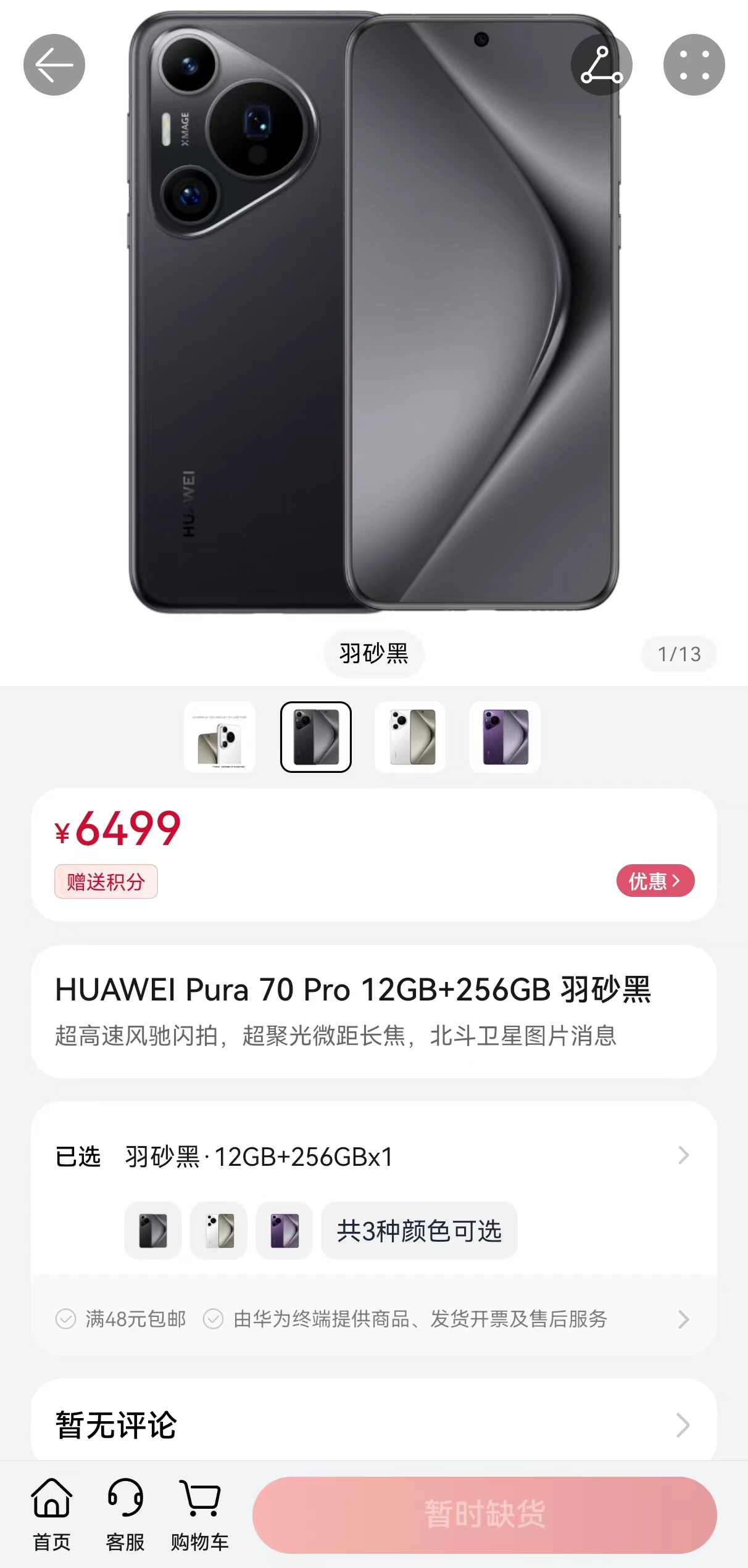The height and width of the screenshot is (1568, 748).
Task: Tap the 暂时缺货 out-of-stock button
Action: coord(484,1515)
